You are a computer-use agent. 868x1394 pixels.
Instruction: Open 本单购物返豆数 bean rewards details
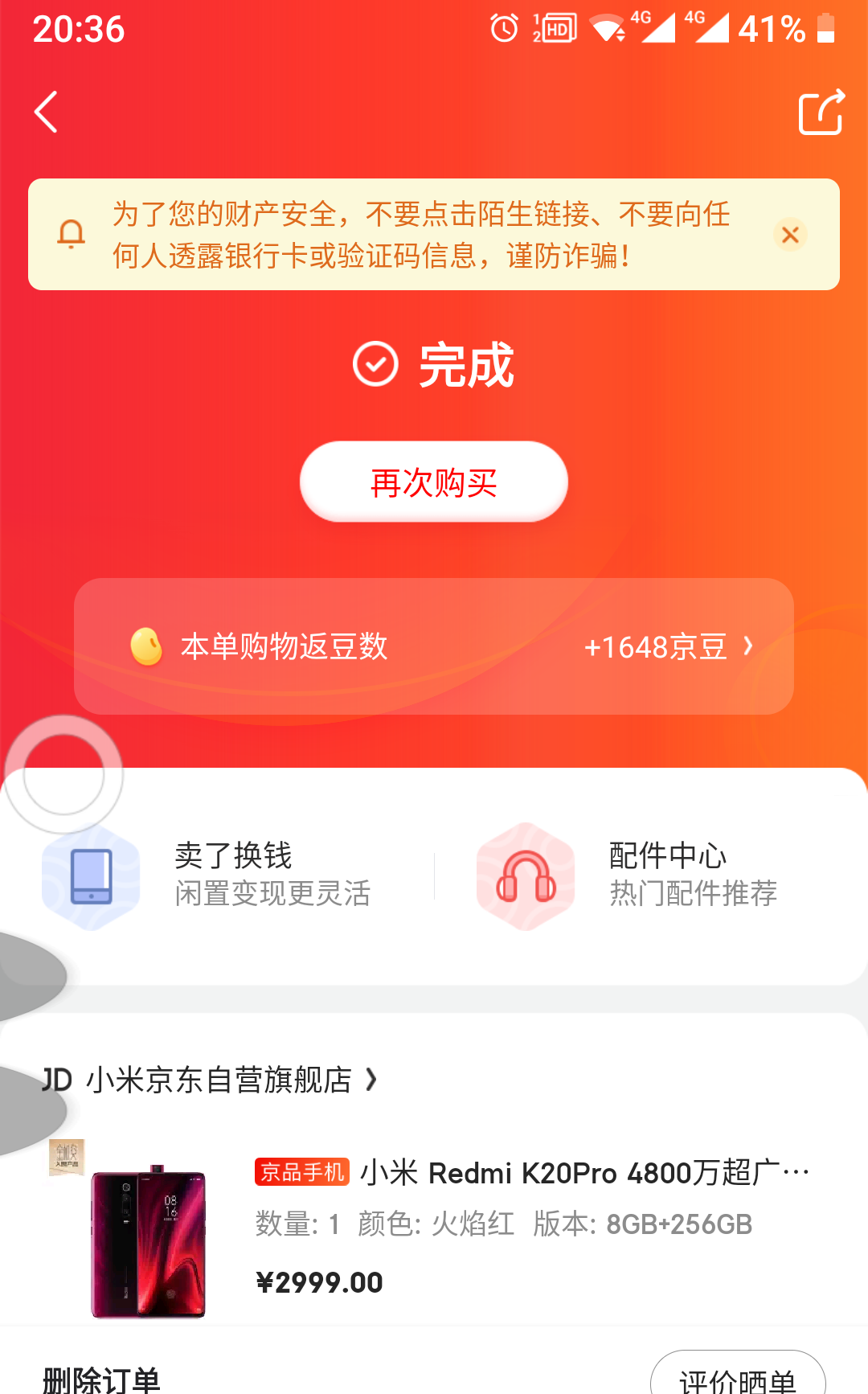[434, 646]
